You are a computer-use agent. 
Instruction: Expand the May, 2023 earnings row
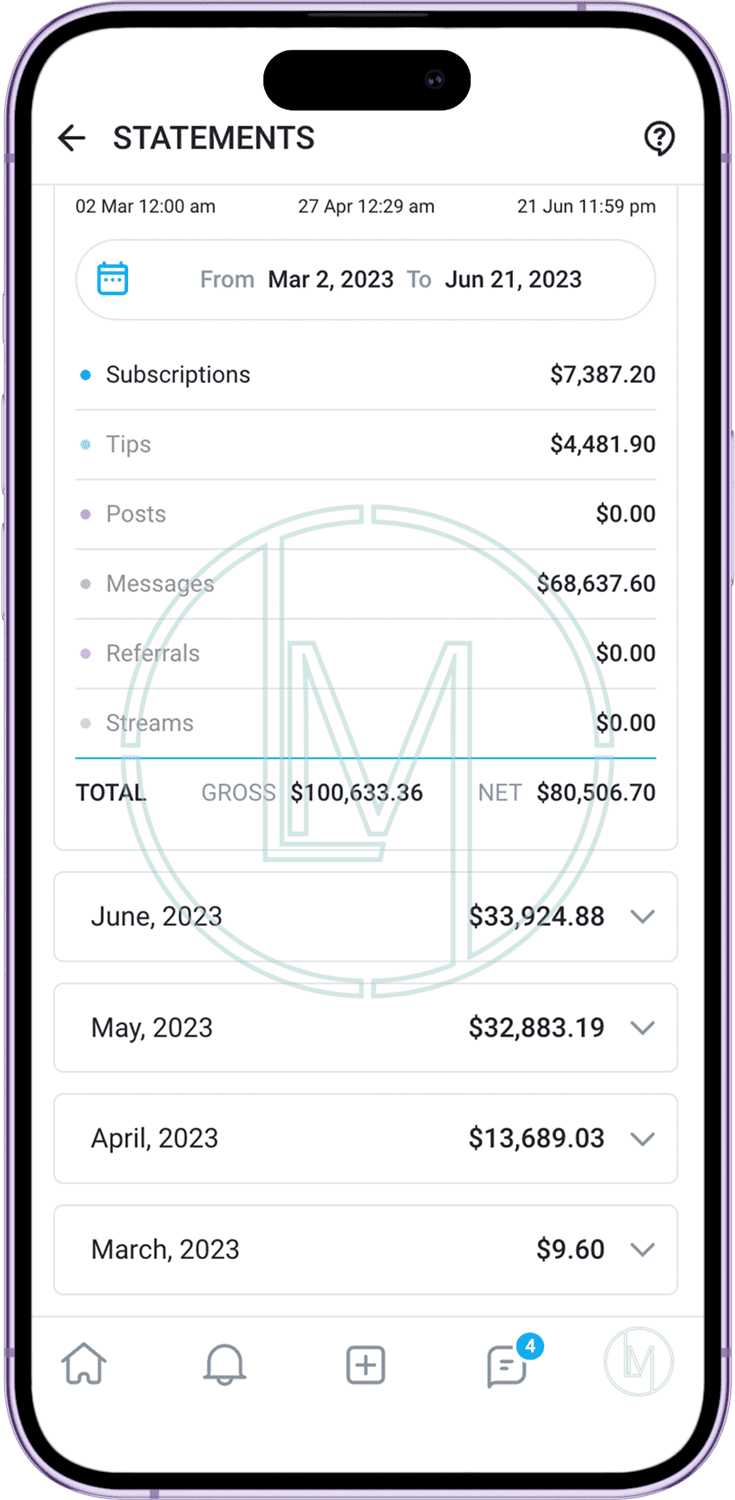642,1028
